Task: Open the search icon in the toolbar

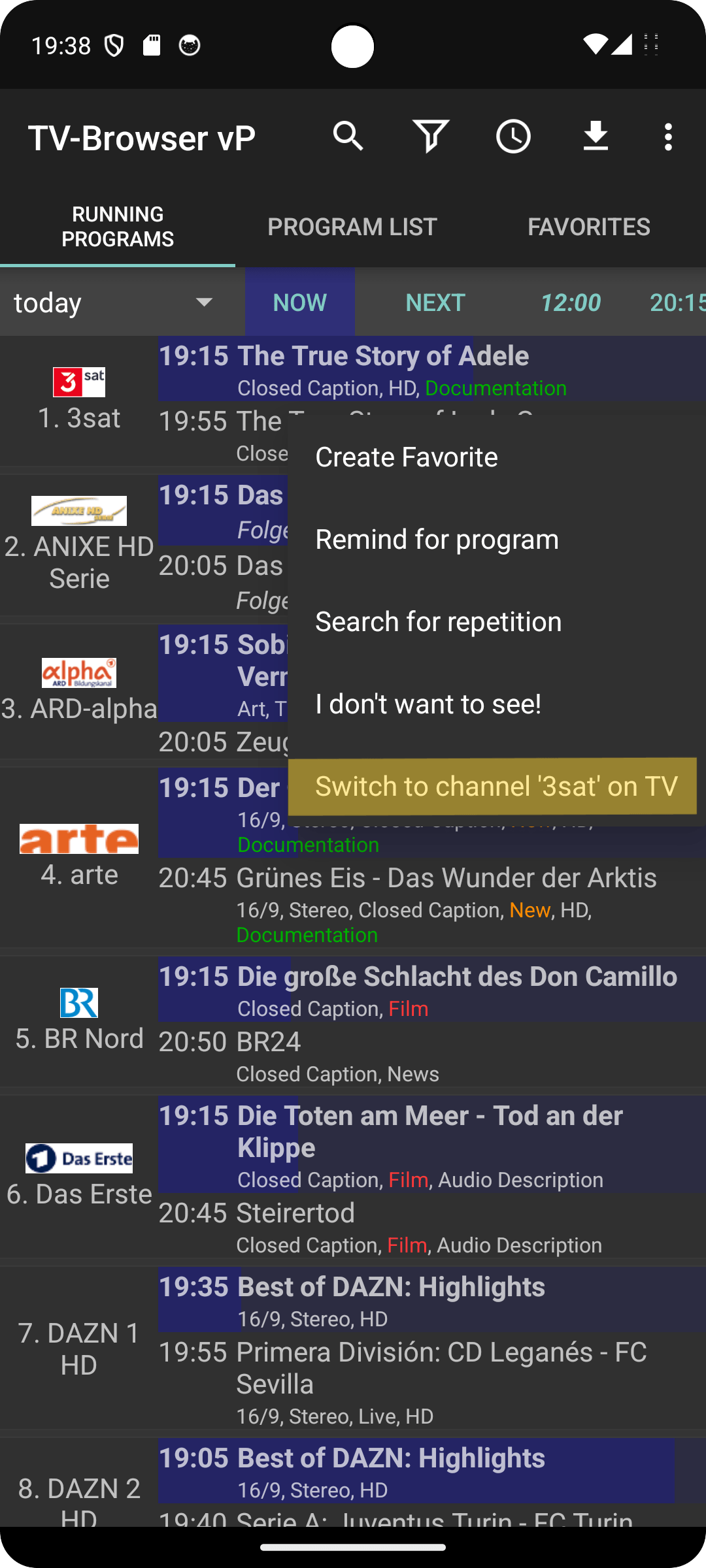Action: tap(349, 137)
